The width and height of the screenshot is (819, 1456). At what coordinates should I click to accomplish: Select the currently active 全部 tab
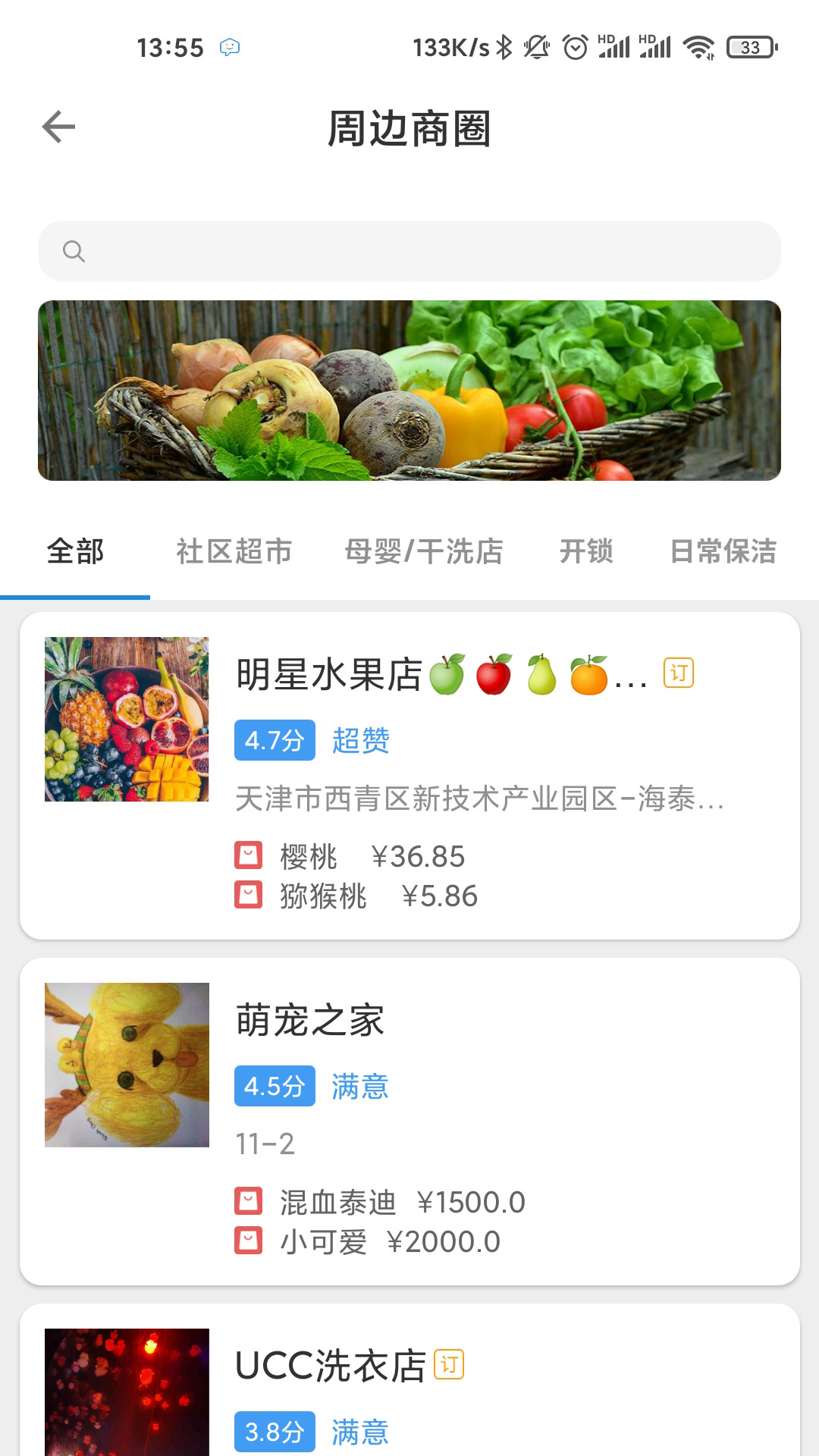pyautogui.click(x=76, y=553)
